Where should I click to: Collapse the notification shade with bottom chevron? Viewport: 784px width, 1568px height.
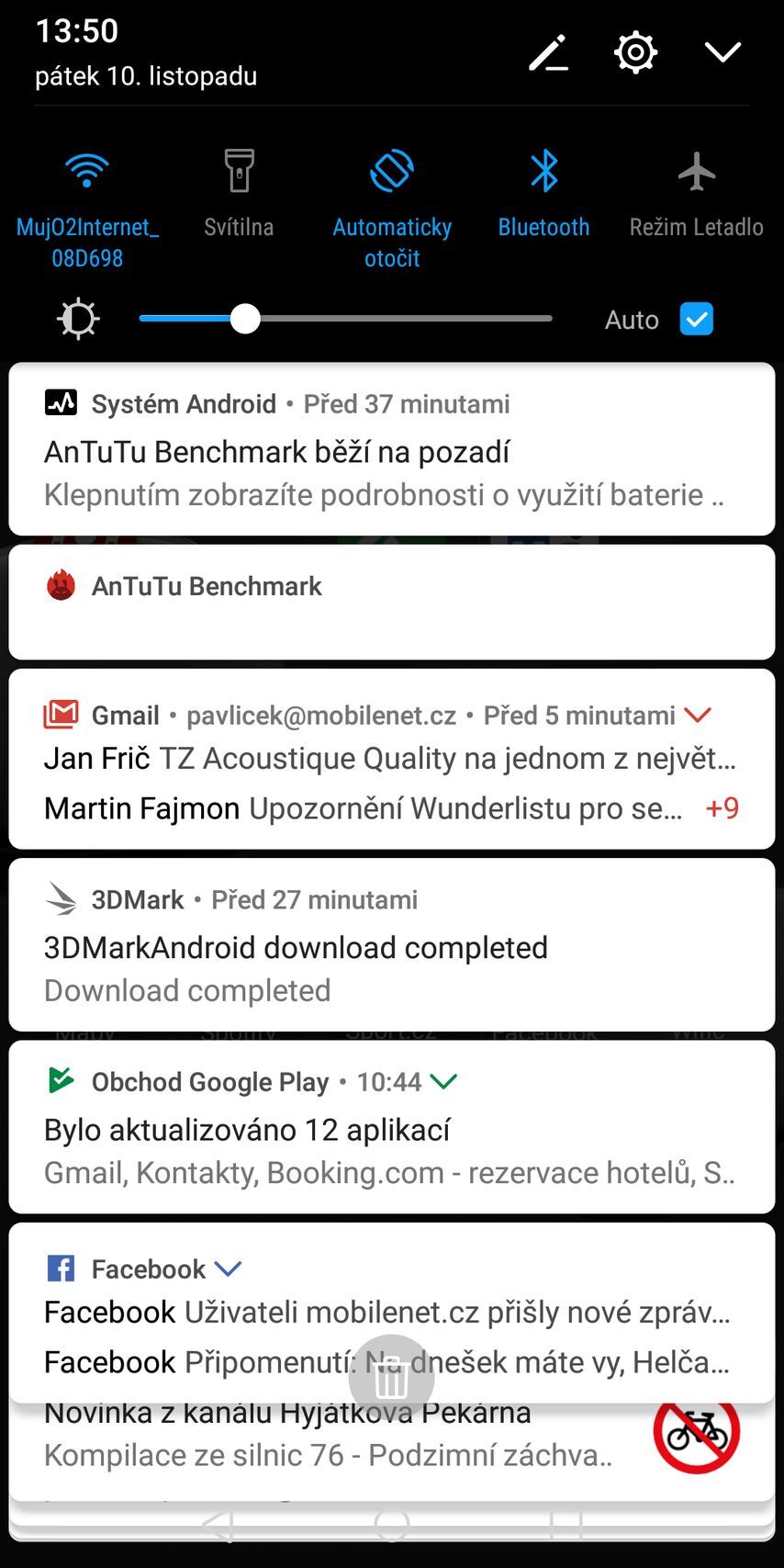[723, 52]
